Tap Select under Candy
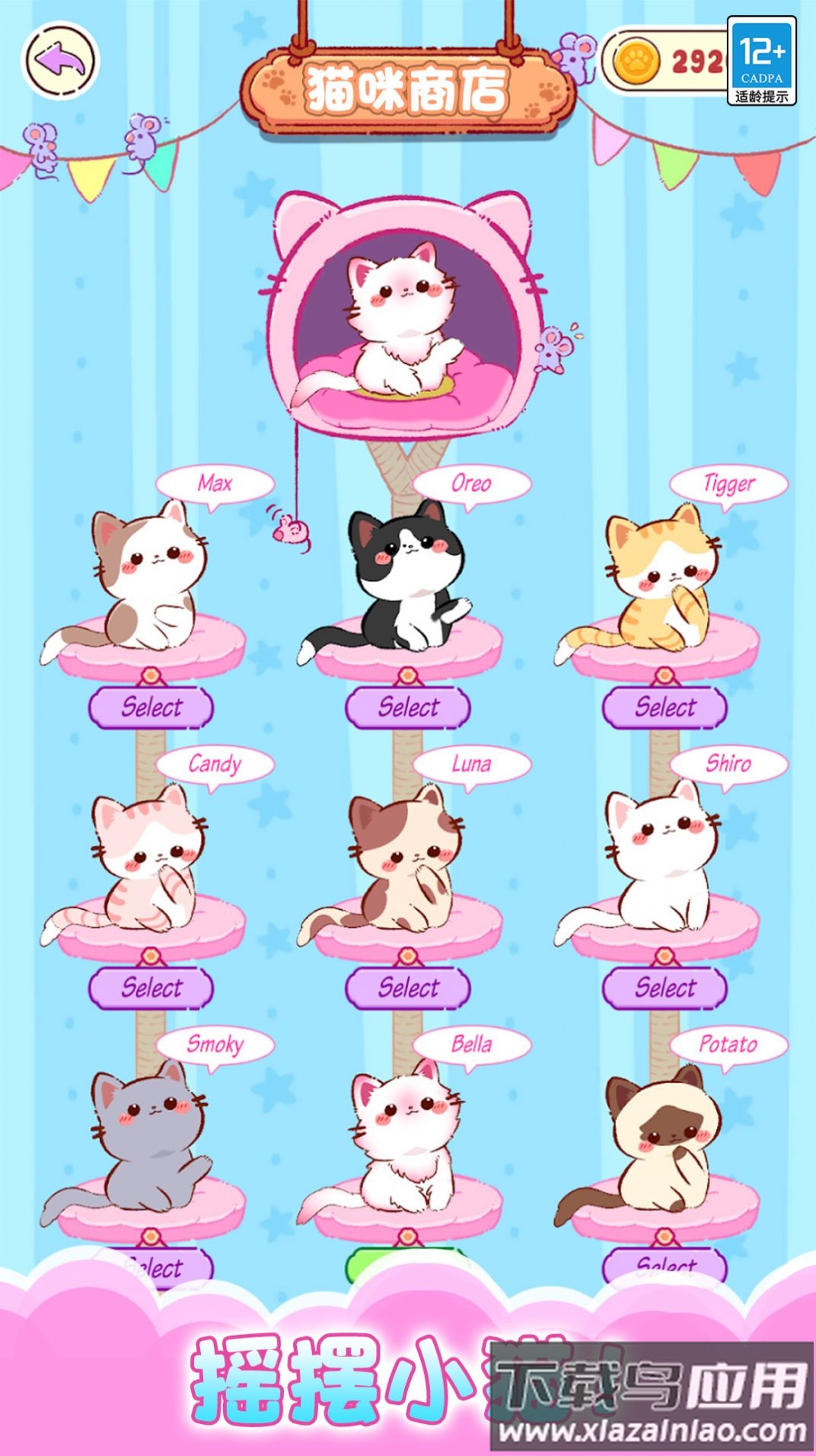 pos(151,988)
